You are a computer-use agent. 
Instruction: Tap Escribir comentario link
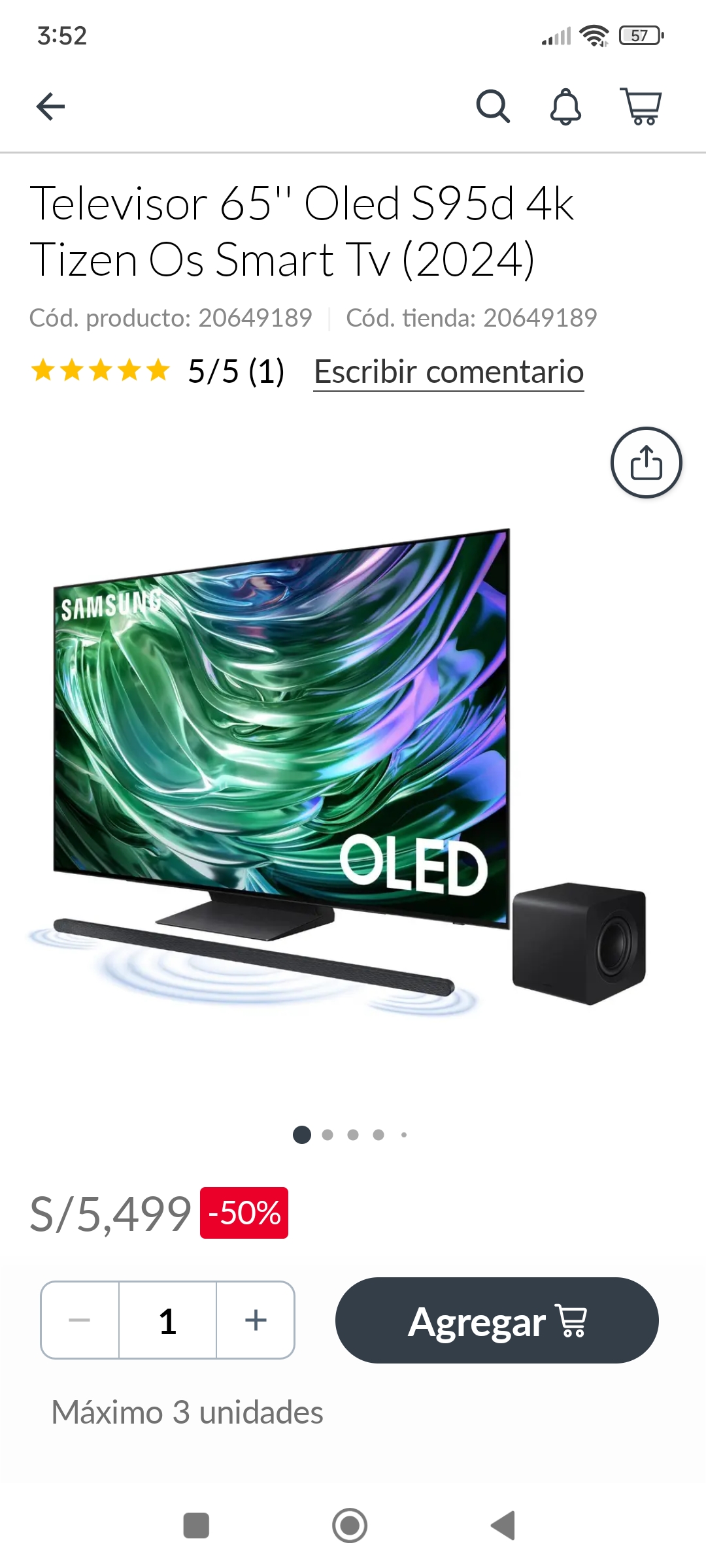448,372
